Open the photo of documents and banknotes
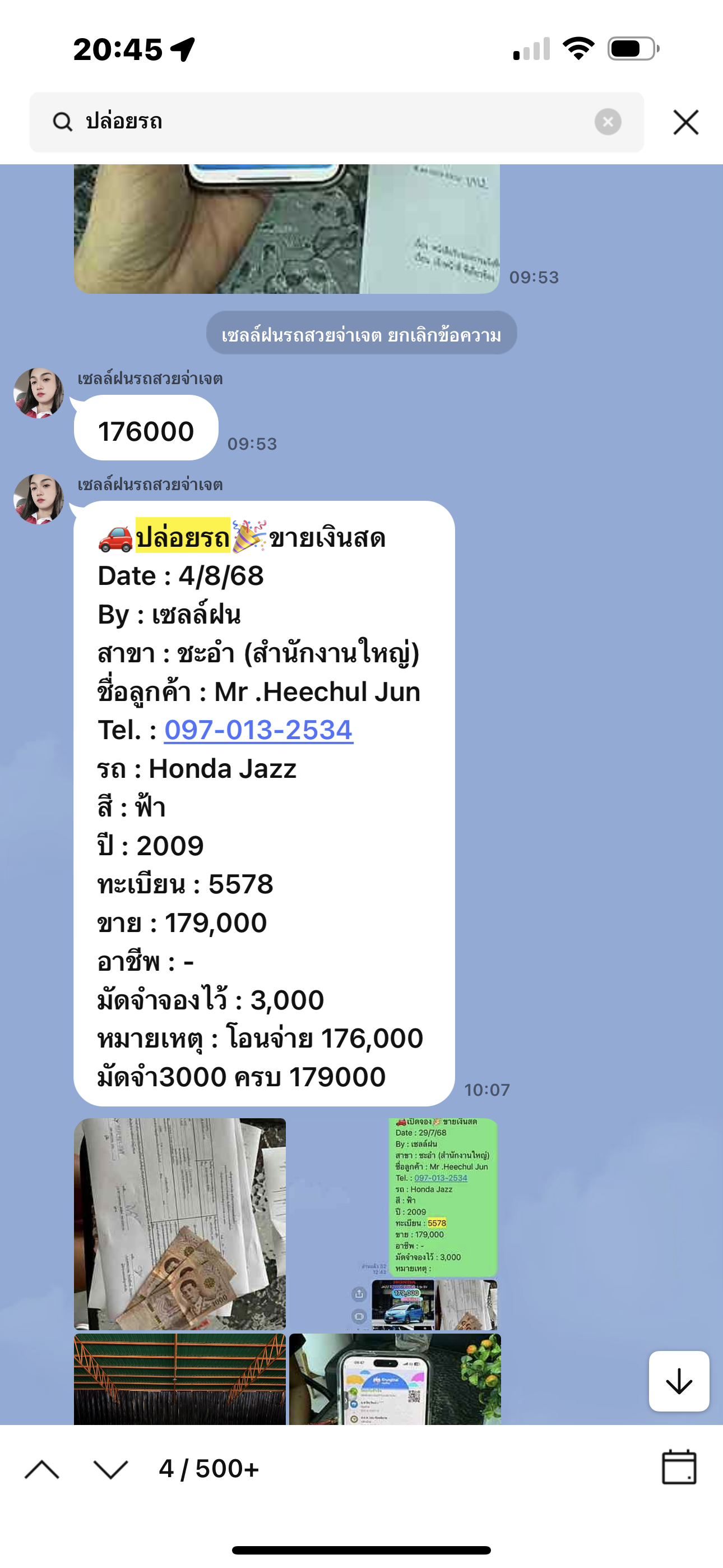The width and height of the screenshot is (723, 1568). [179, 1224]
